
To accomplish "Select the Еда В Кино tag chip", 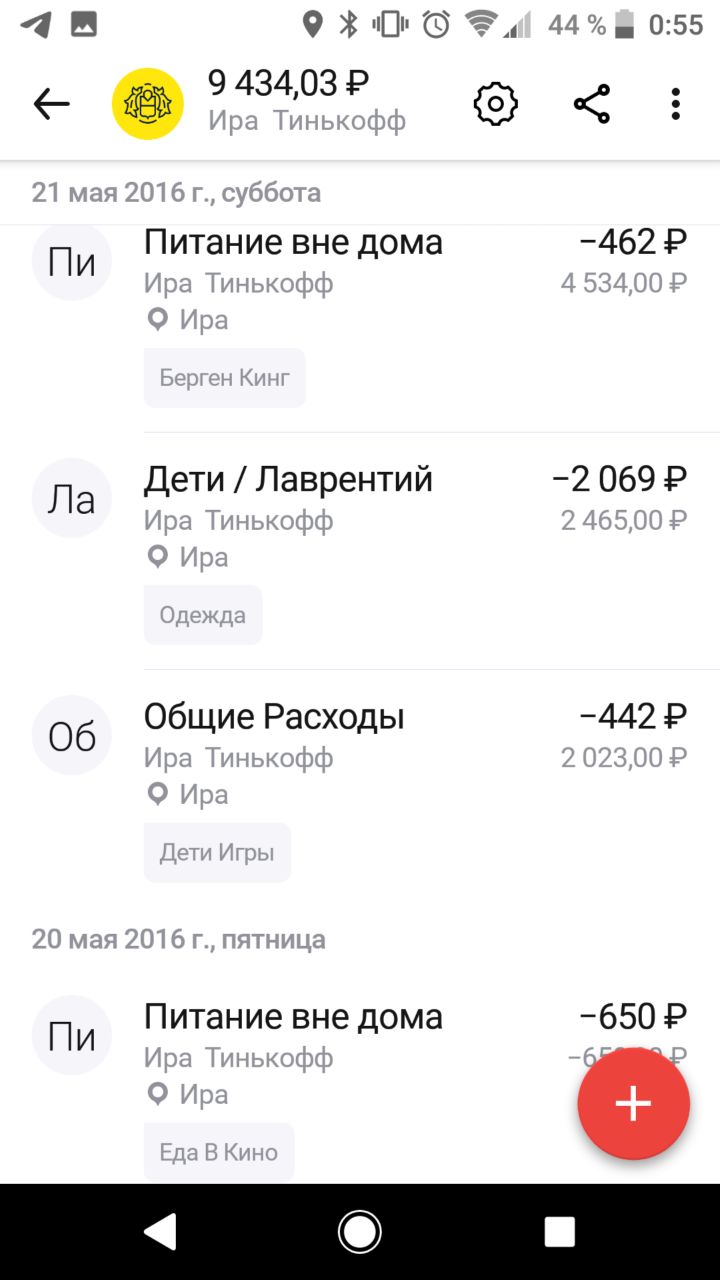I will (219, 1152).
